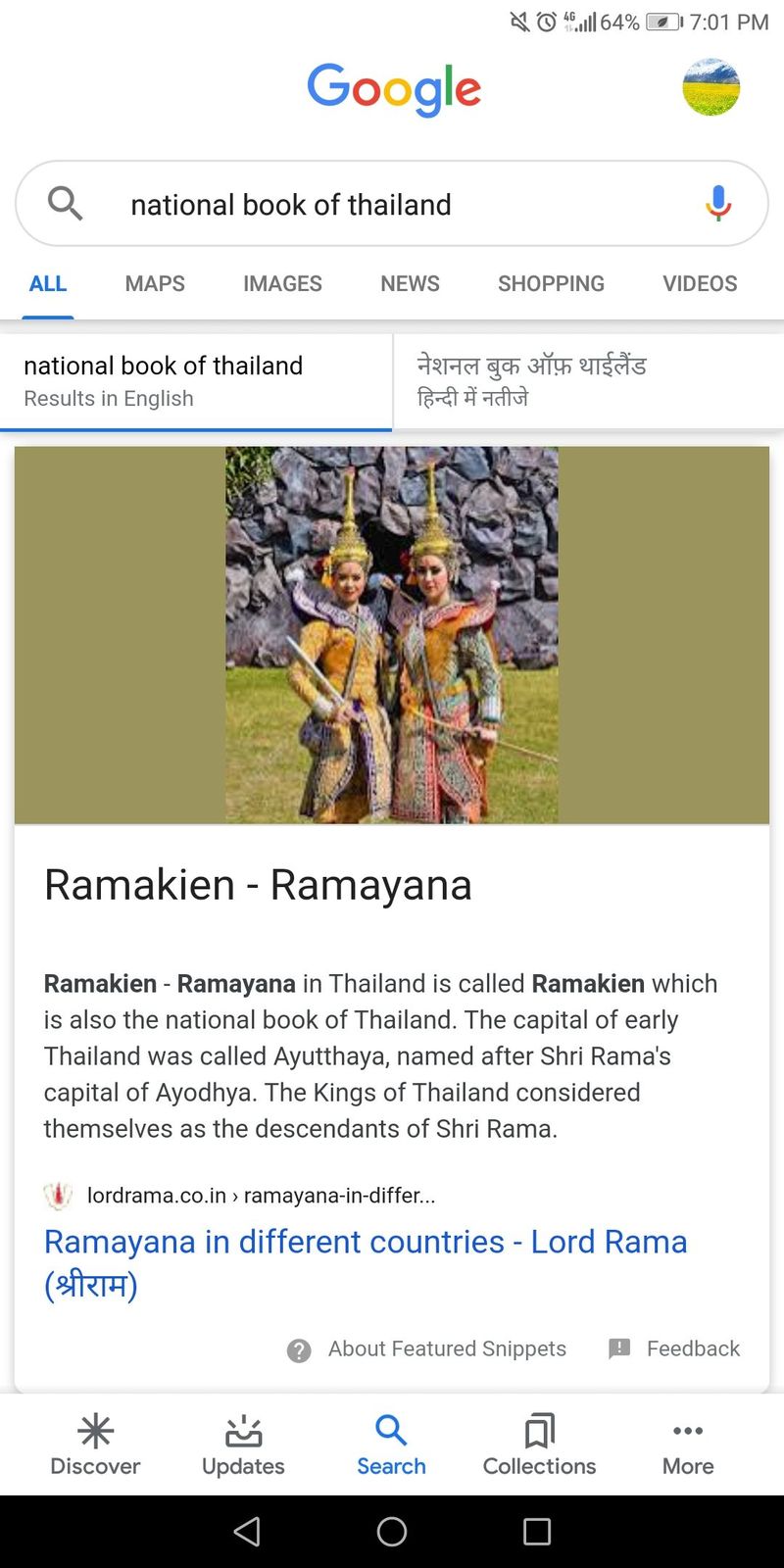Image resolution: width=784 pixels, height=1568 pixels.
Task: Switch to the Shopping tab
Action: click(551, 284)
